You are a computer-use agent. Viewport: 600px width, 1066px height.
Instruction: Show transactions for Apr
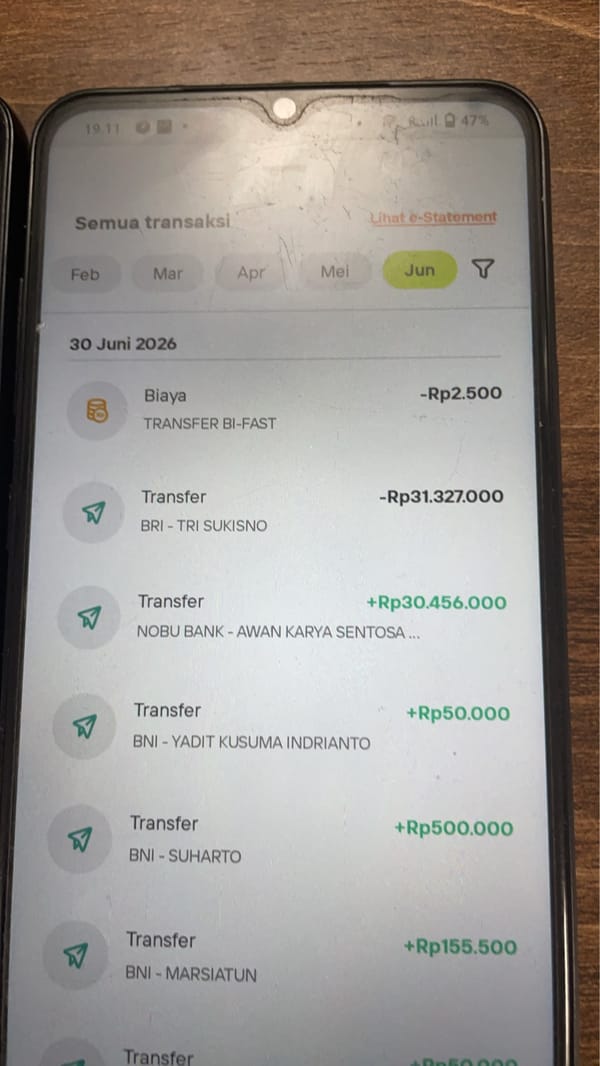pos(251,273)
